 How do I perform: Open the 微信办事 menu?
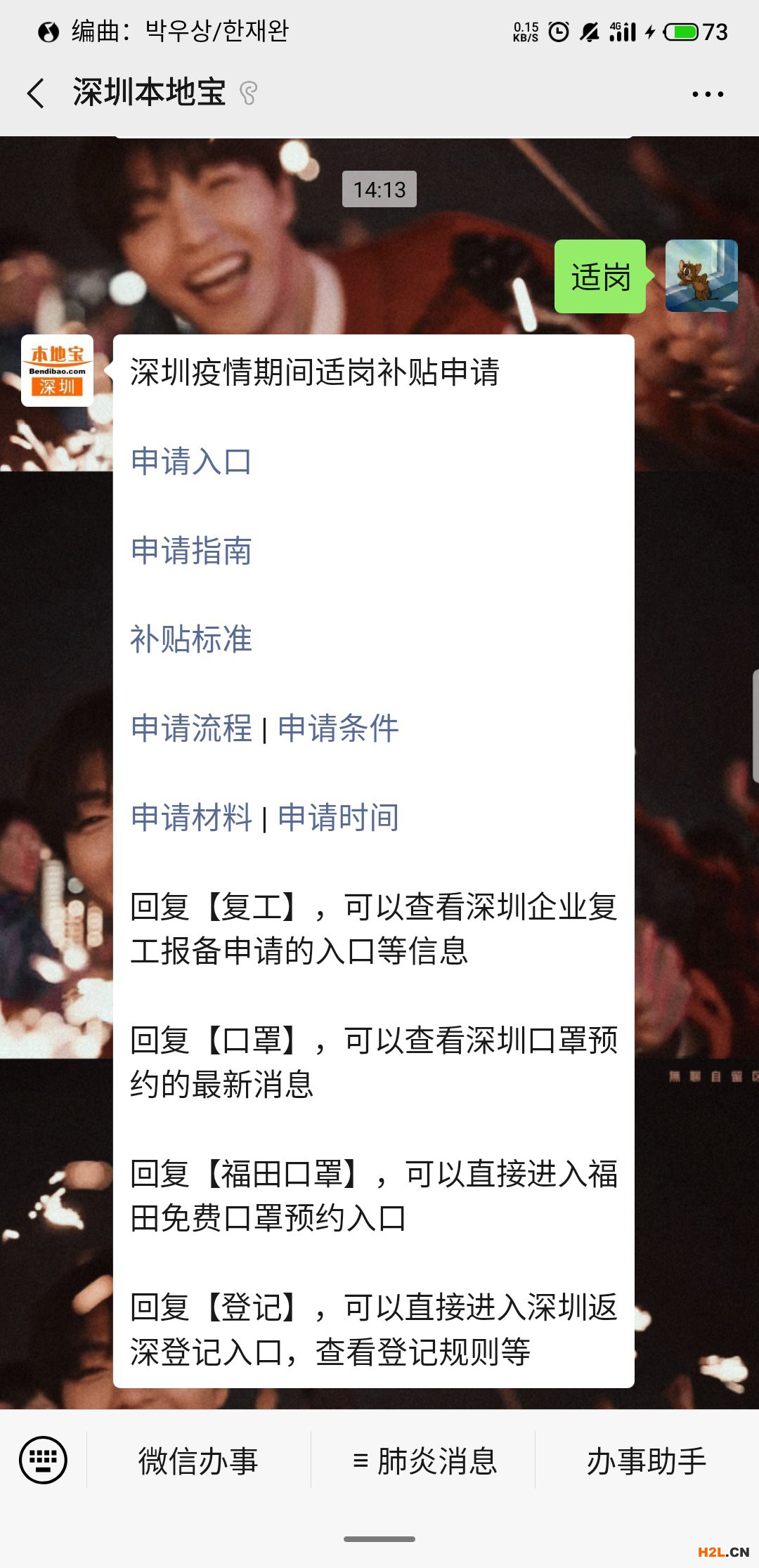pos(198,1461)
